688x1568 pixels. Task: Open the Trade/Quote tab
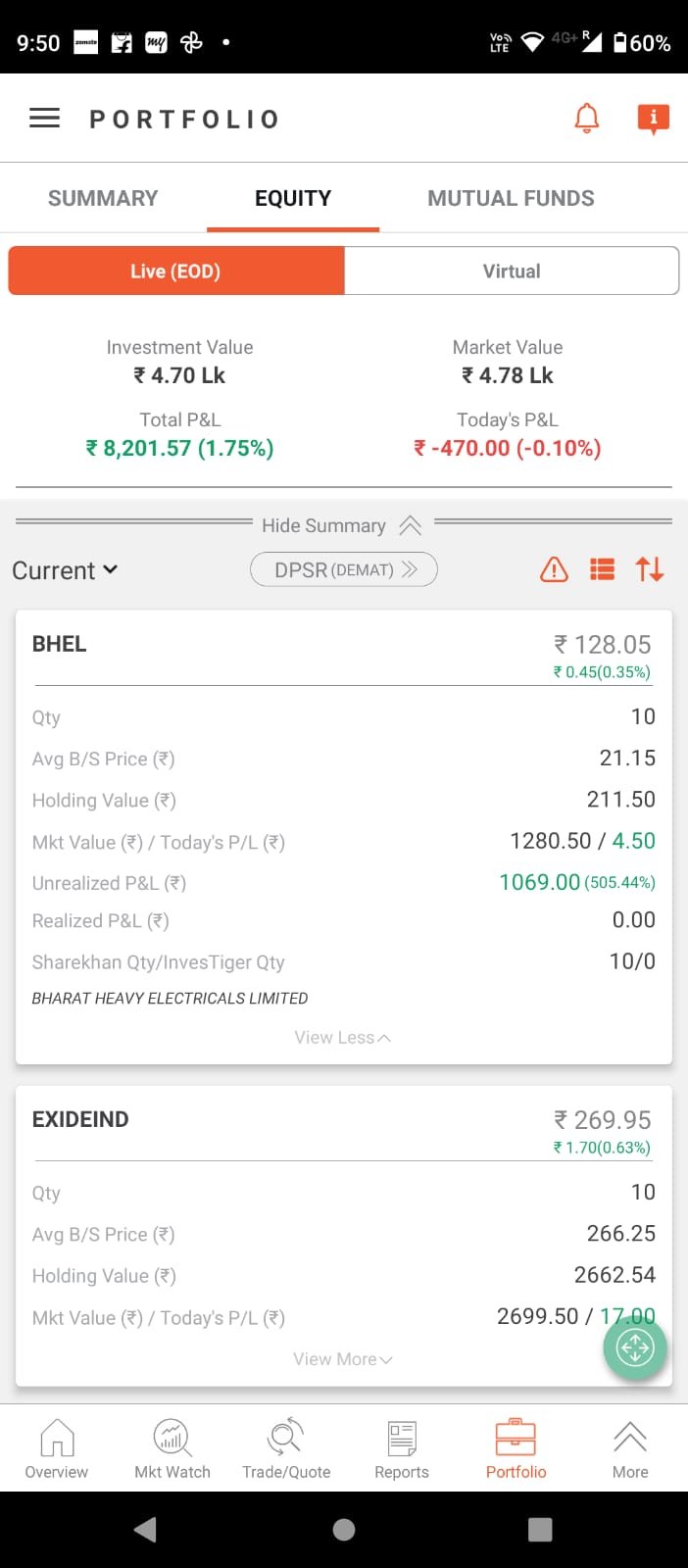point(286,1449)
